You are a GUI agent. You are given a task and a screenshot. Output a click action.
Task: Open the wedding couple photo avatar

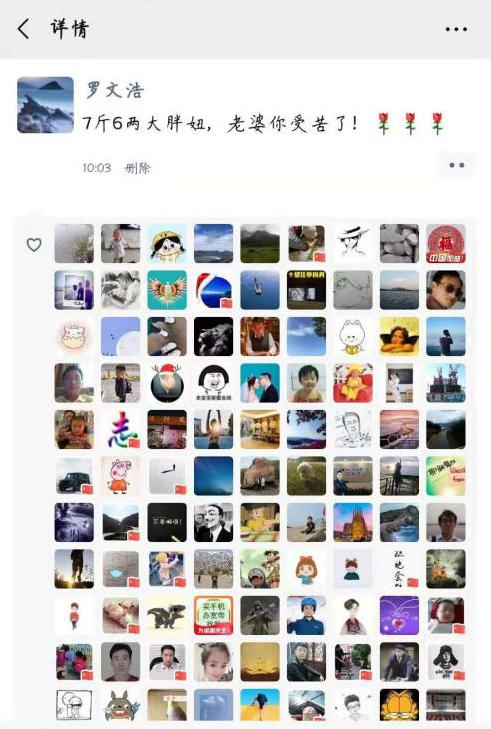(260, 383)
